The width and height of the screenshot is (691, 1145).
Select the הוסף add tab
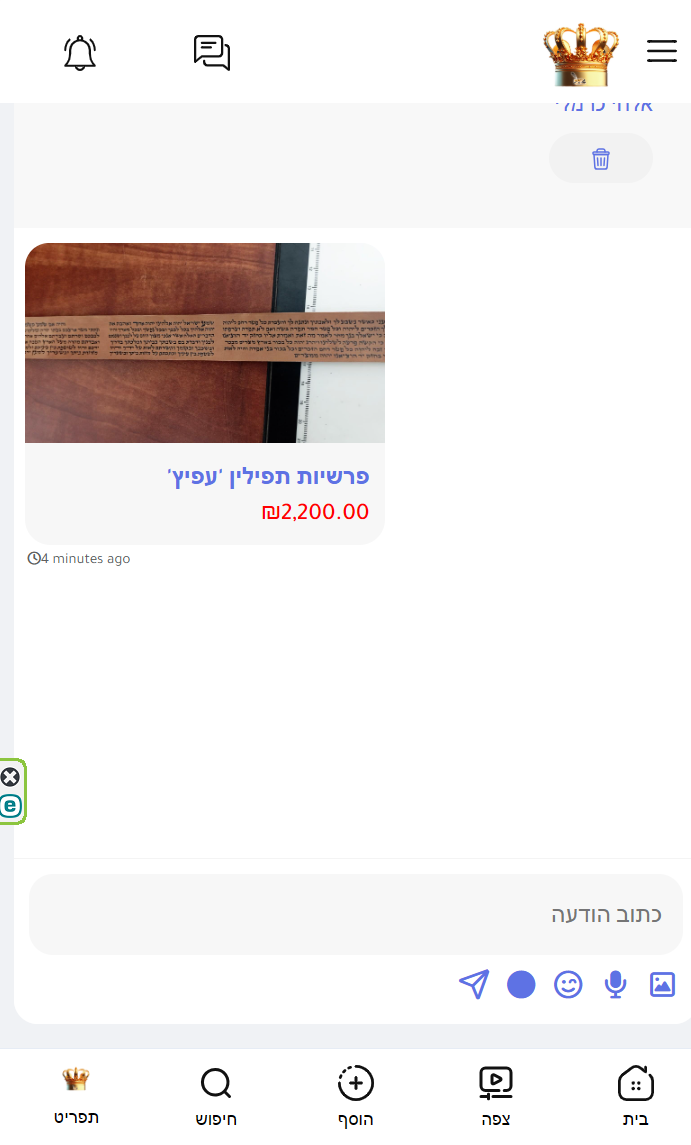click(x=355, y=1096)
